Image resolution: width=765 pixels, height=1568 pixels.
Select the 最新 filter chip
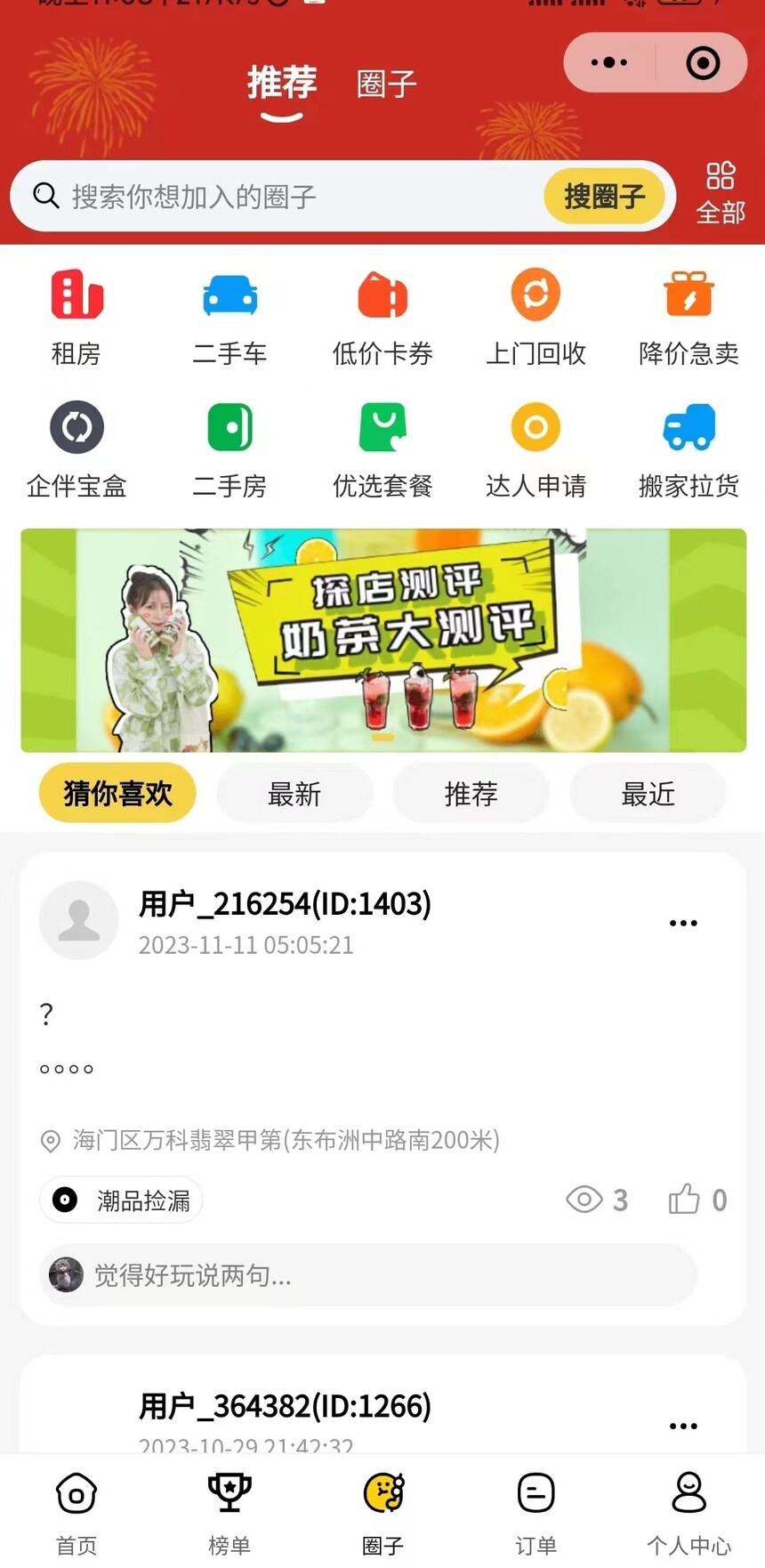(294, 793)
